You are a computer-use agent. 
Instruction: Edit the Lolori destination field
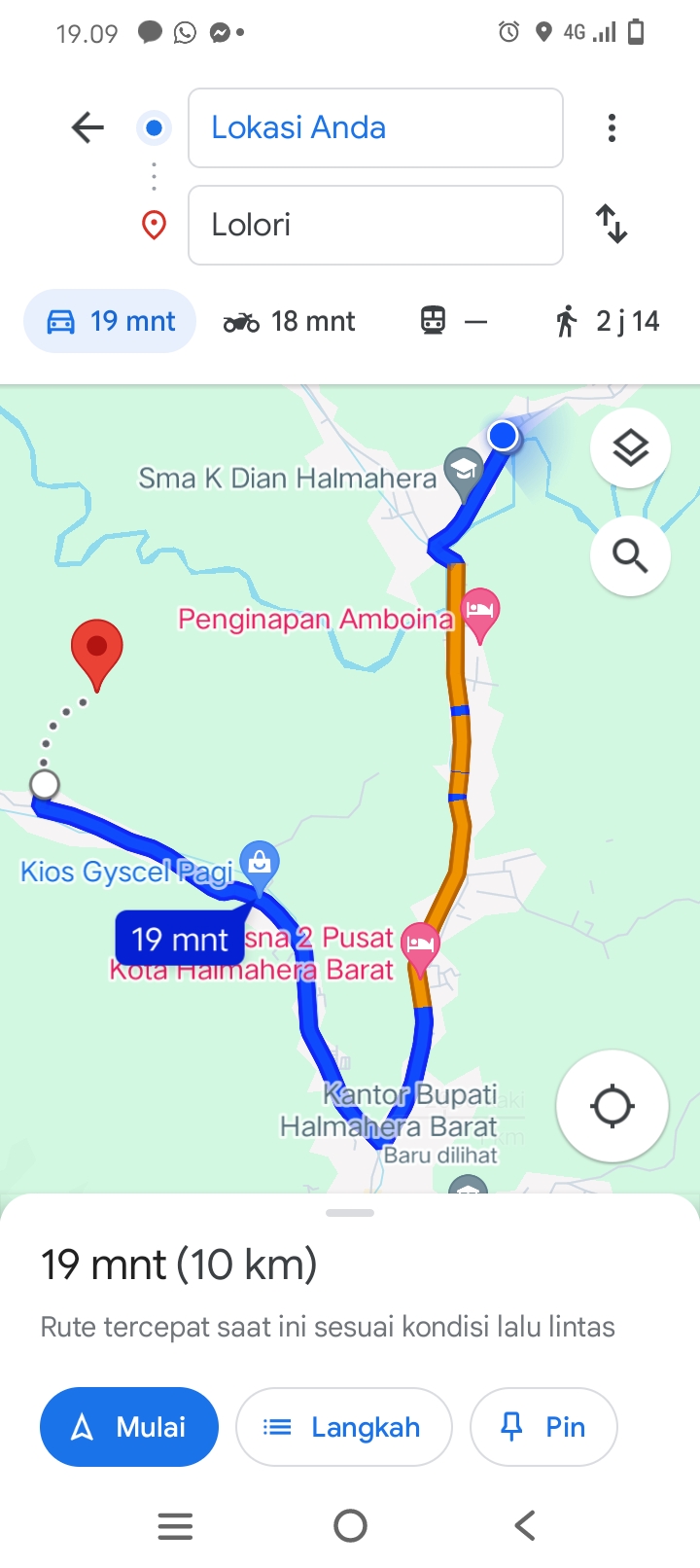click(375, 225)
